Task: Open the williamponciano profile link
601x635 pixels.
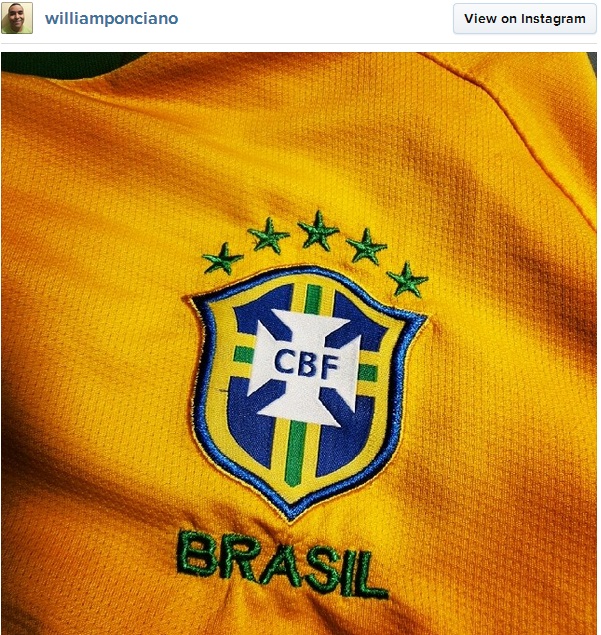Action: coord(111,18)
